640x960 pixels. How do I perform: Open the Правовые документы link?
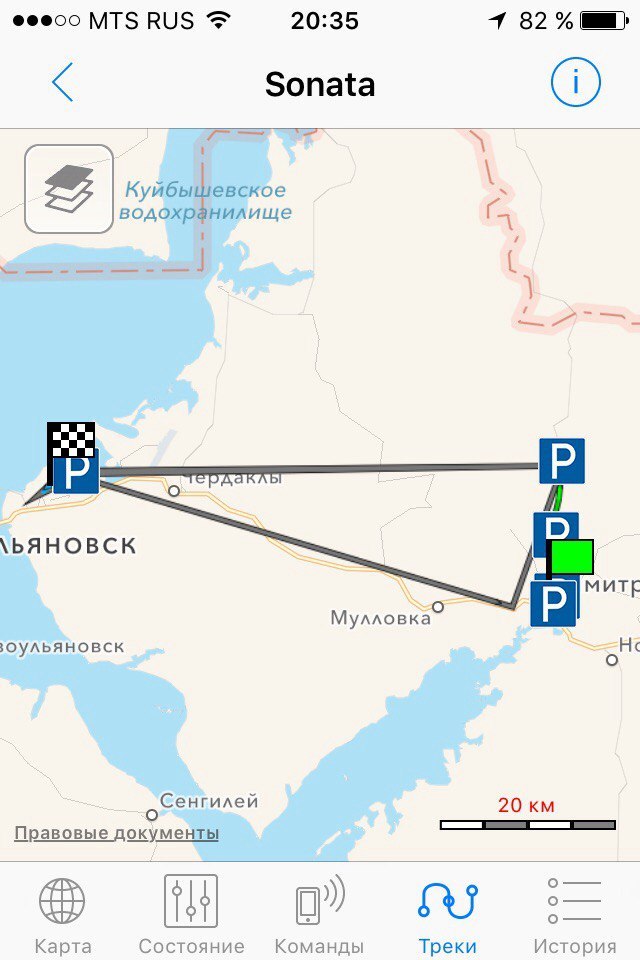point(117,833)
